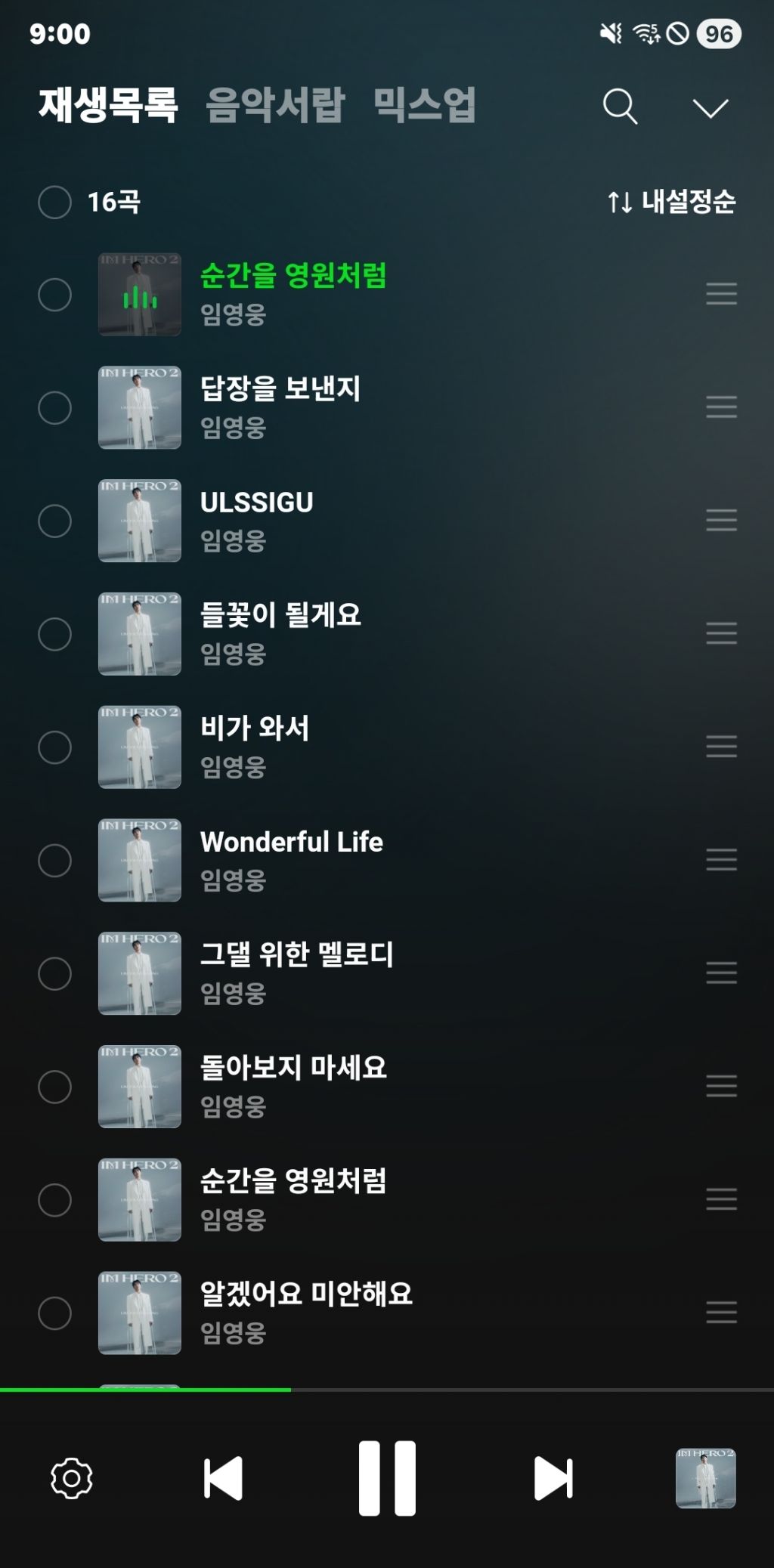Open the search magnifier icon

(x=620, y=107)
